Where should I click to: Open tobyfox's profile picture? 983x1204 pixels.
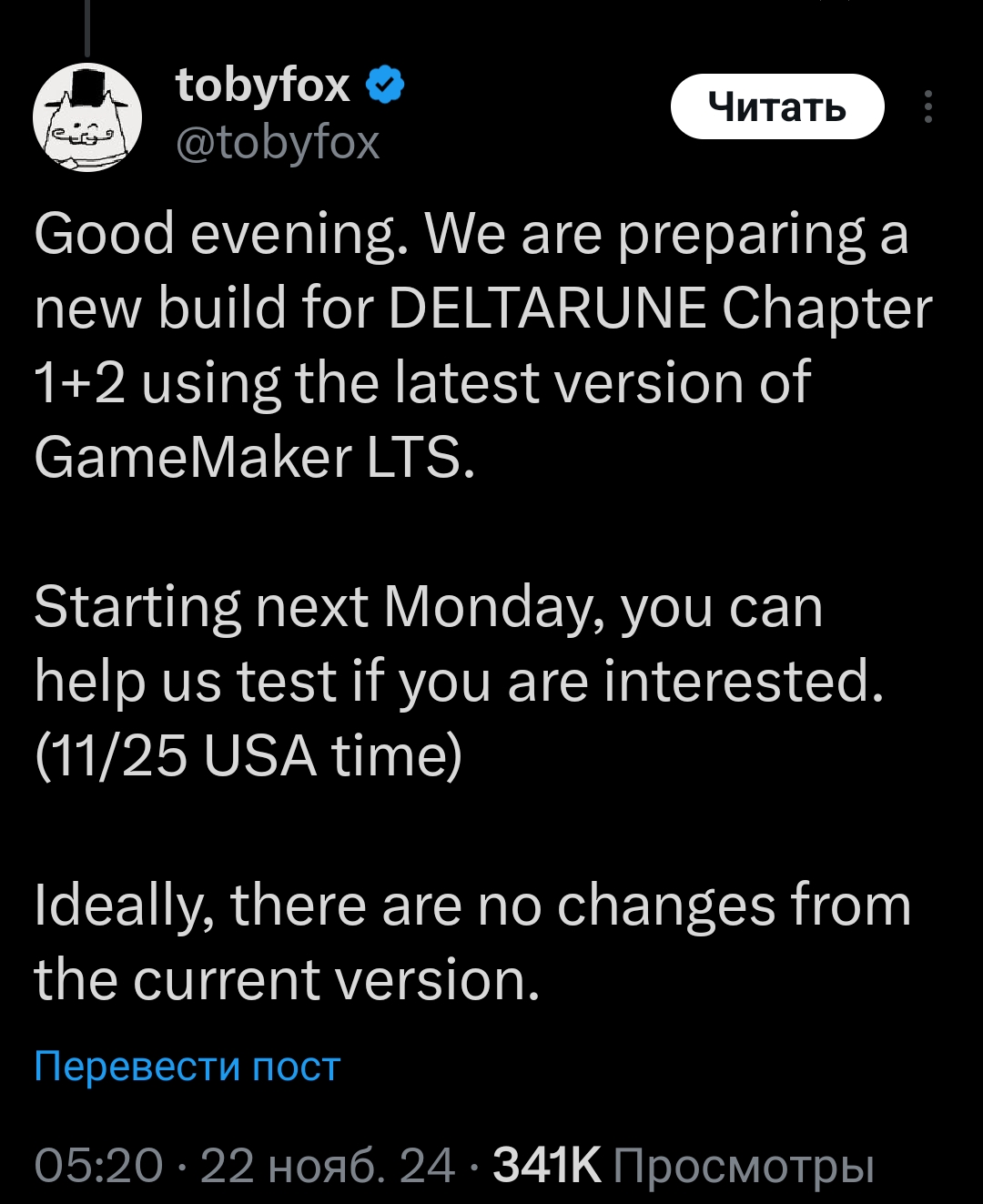tap(87, 117)
